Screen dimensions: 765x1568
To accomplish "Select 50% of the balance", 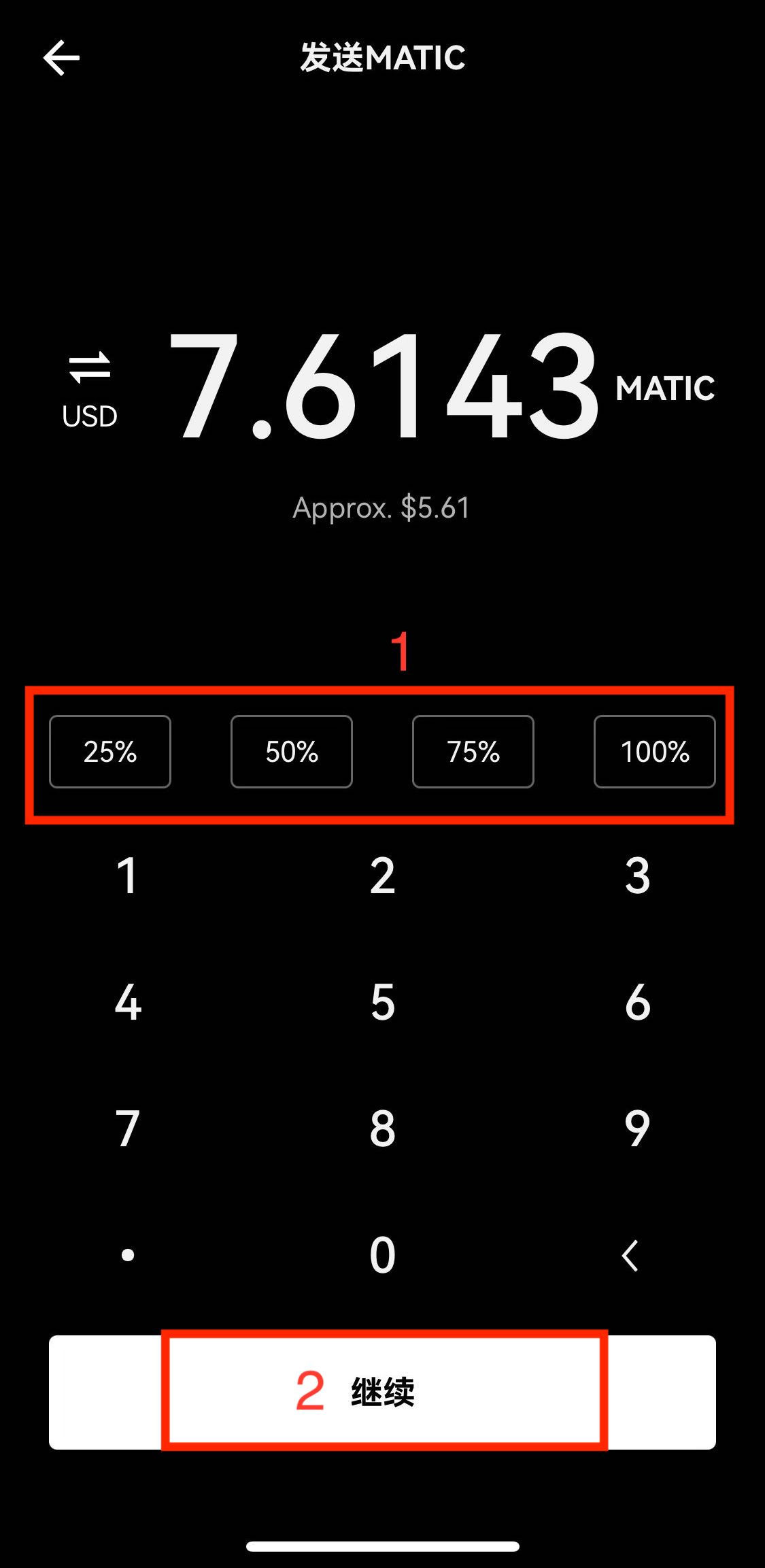I will (x=292, y=752).
